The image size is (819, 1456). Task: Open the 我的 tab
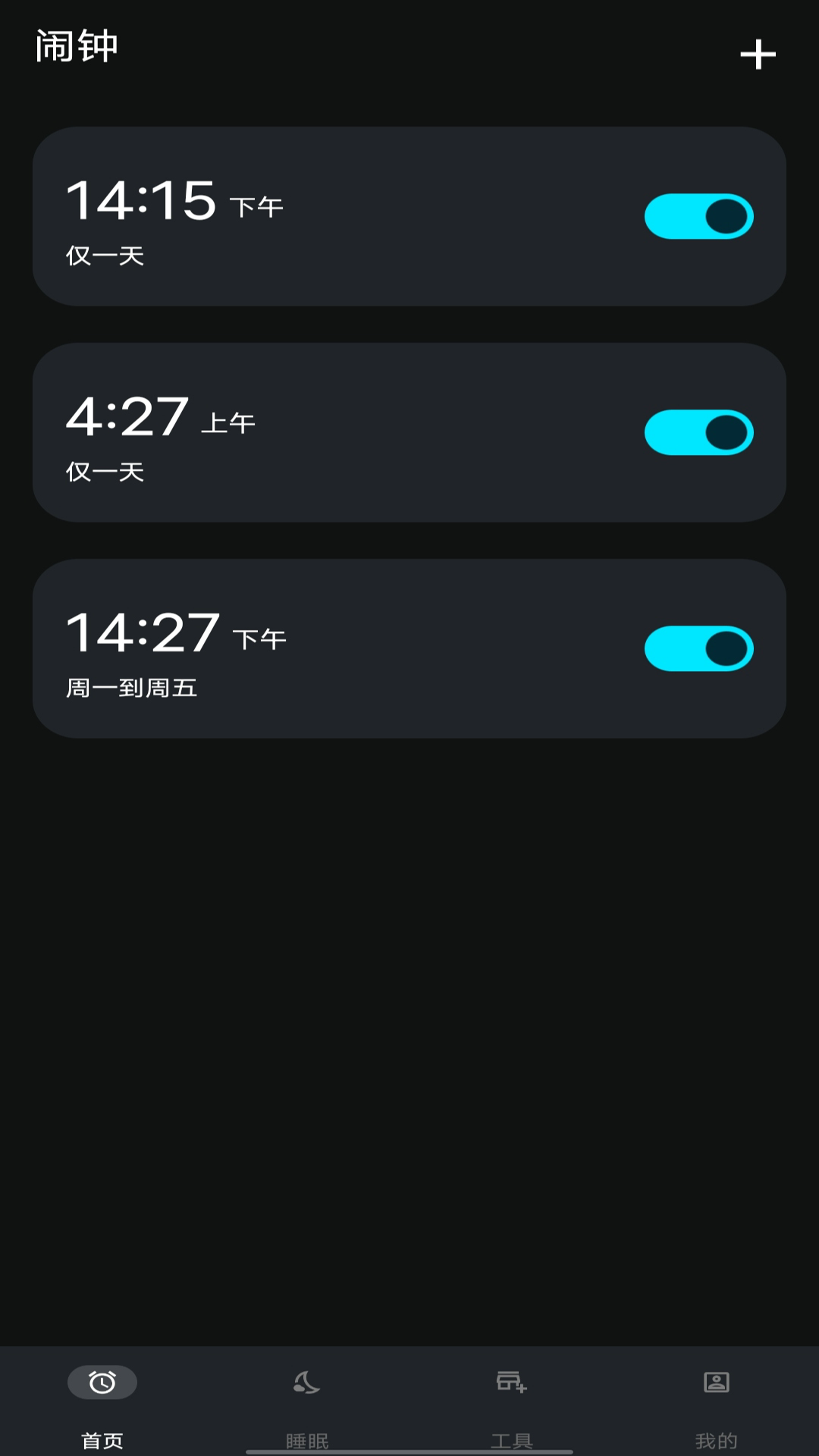coord(716,1403)
